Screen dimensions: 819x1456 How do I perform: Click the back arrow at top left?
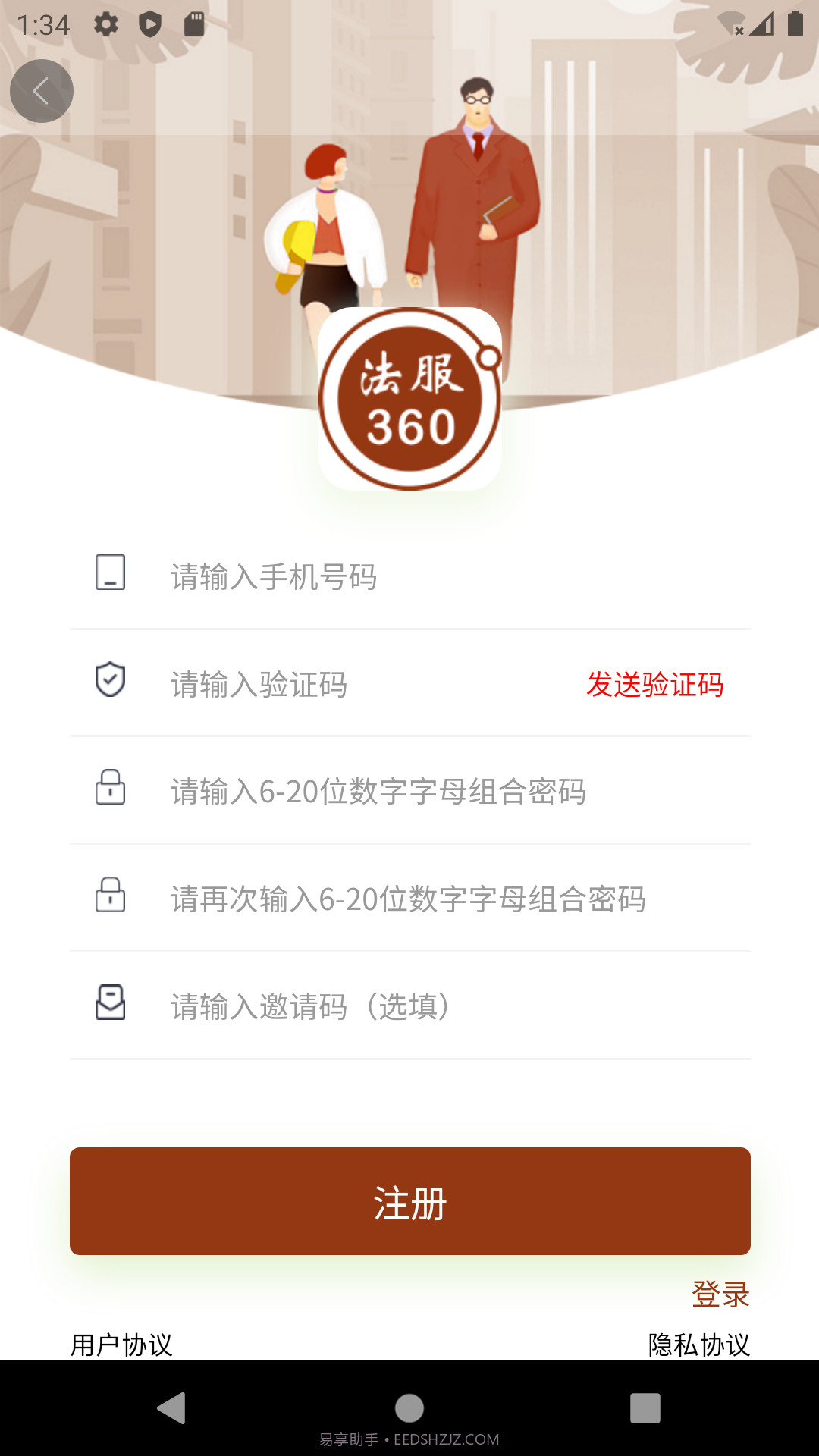pyautogui.click(x=42, y=90)
